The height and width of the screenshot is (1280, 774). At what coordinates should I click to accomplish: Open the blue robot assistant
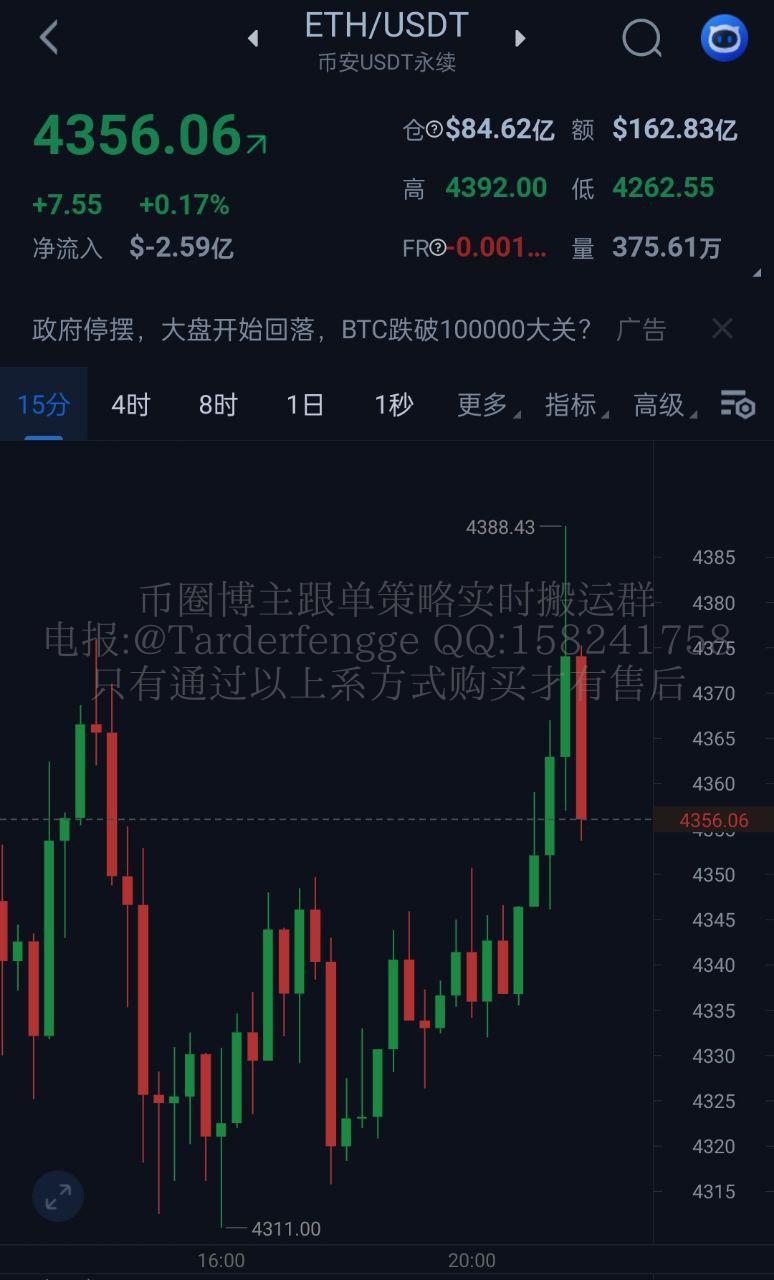724,38
